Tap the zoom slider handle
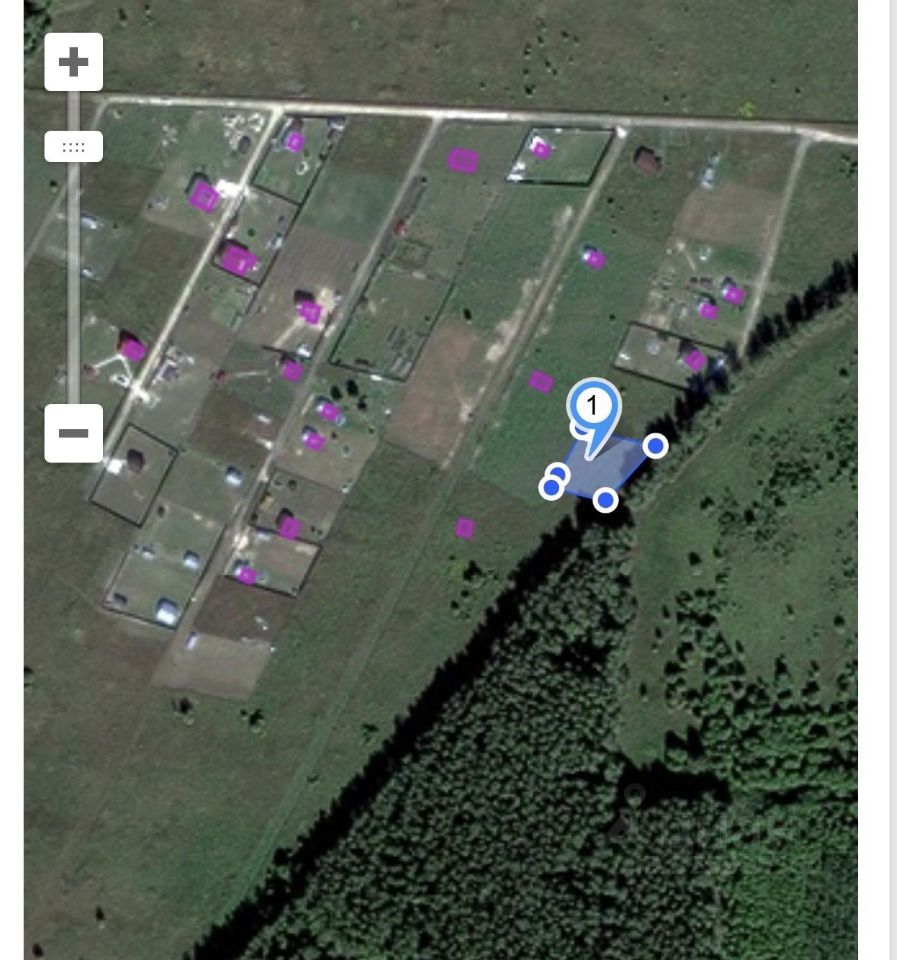 tap(73, 147)
